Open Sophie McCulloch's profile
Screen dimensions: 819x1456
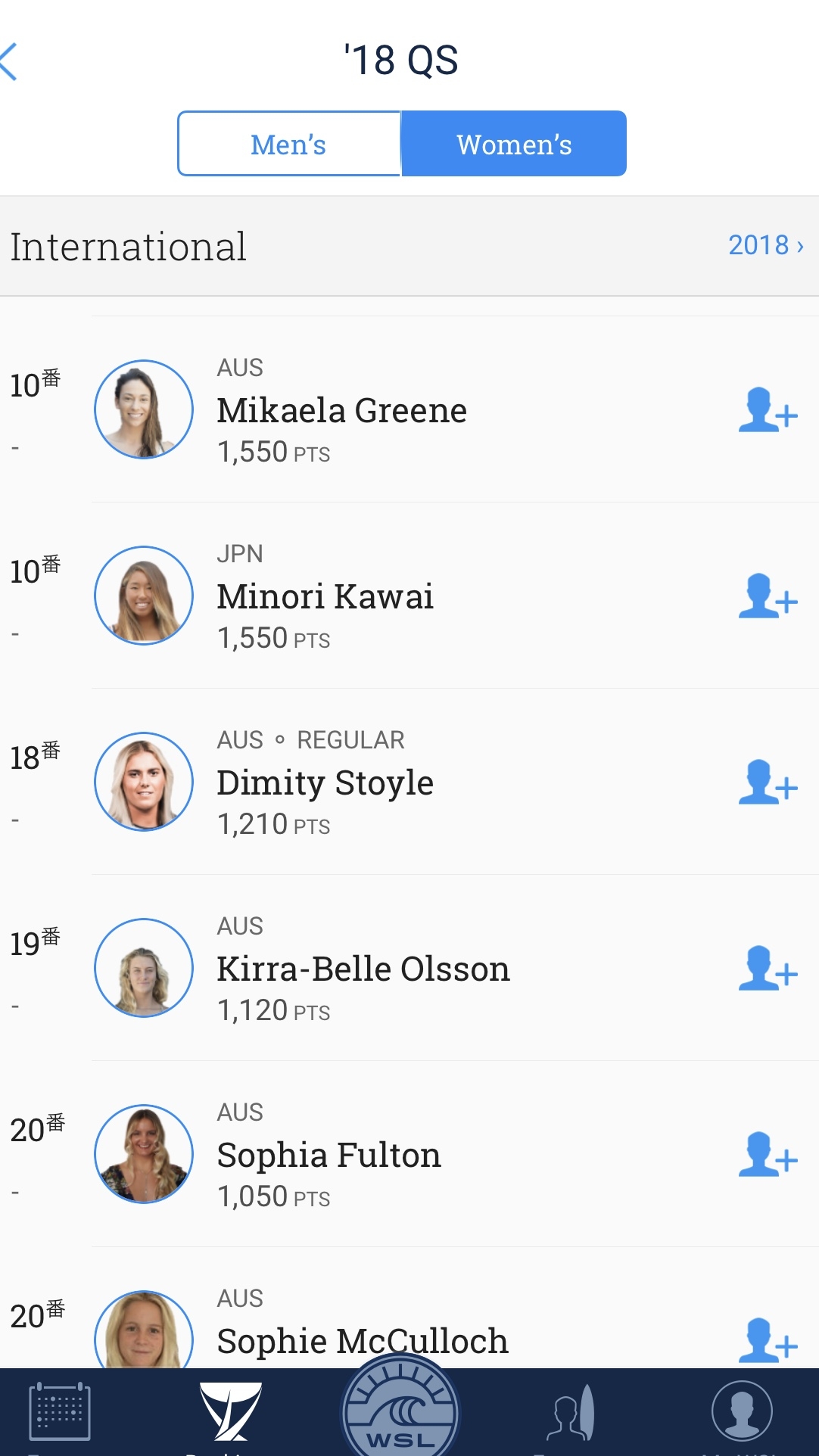click(x=362, y=1339)
